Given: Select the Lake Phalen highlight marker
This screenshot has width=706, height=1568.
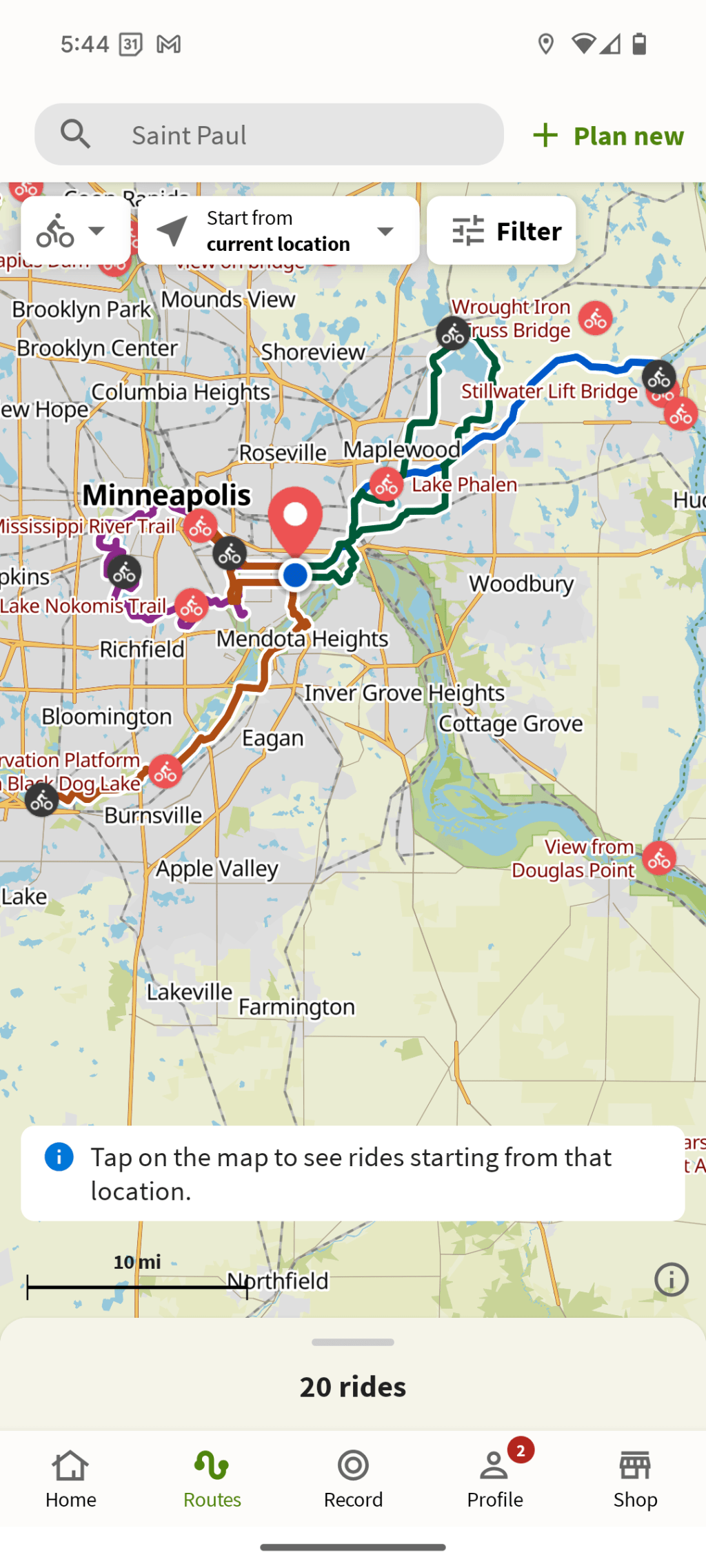Looking at the screenshot, I should point(386,485).
